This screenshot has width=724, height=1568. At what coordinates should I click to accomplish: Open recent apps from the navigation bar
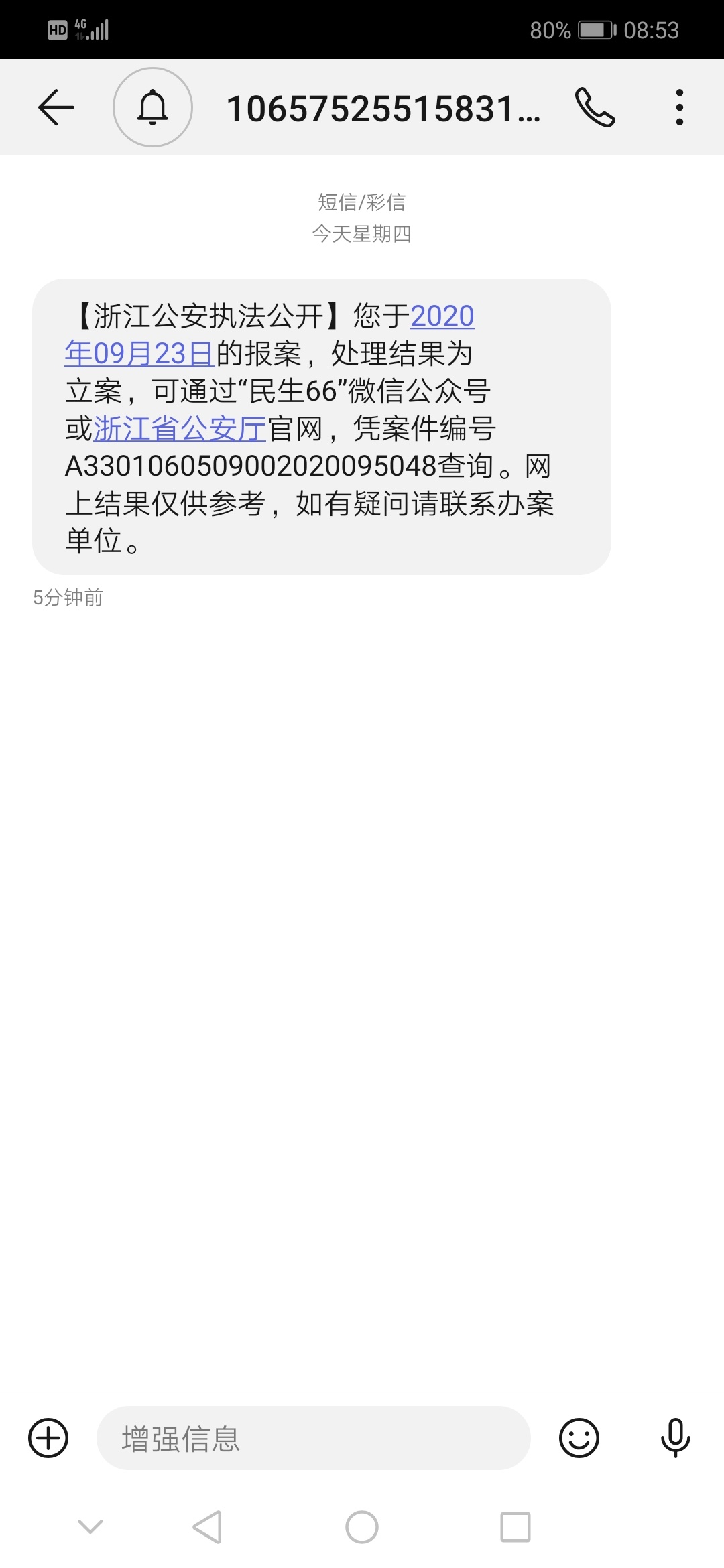click(x=516, y=1527)
